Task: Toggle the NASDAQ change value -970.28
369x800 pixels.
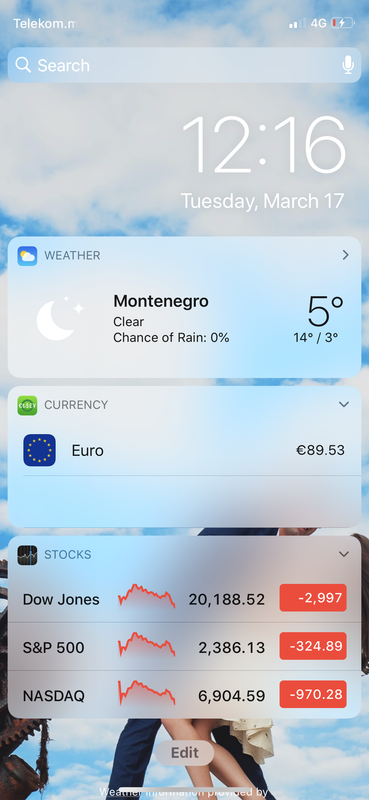Action: (x=313, y=694)
